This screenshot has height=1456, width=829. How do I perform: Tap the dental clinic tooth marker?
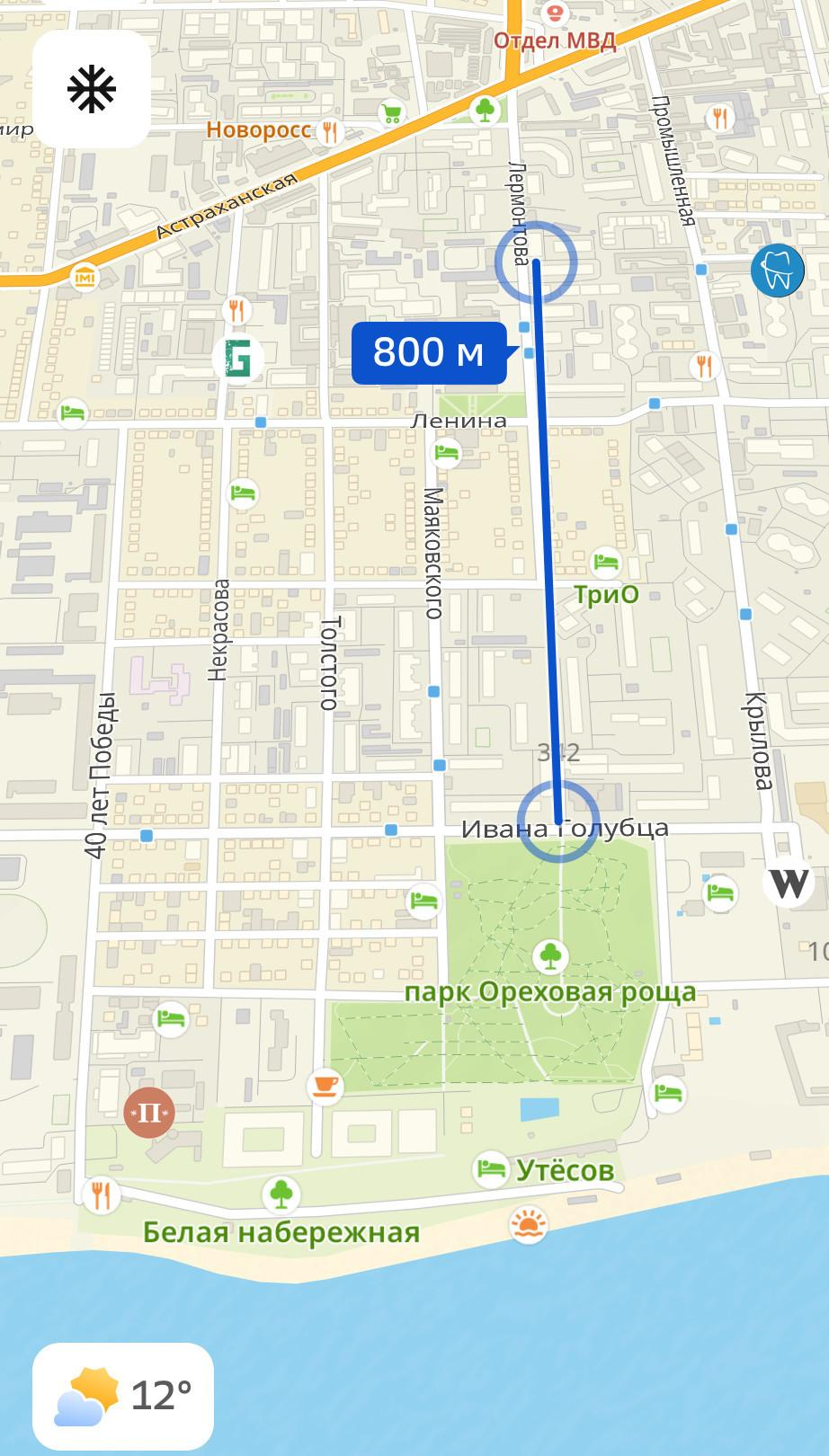[778, 268]
